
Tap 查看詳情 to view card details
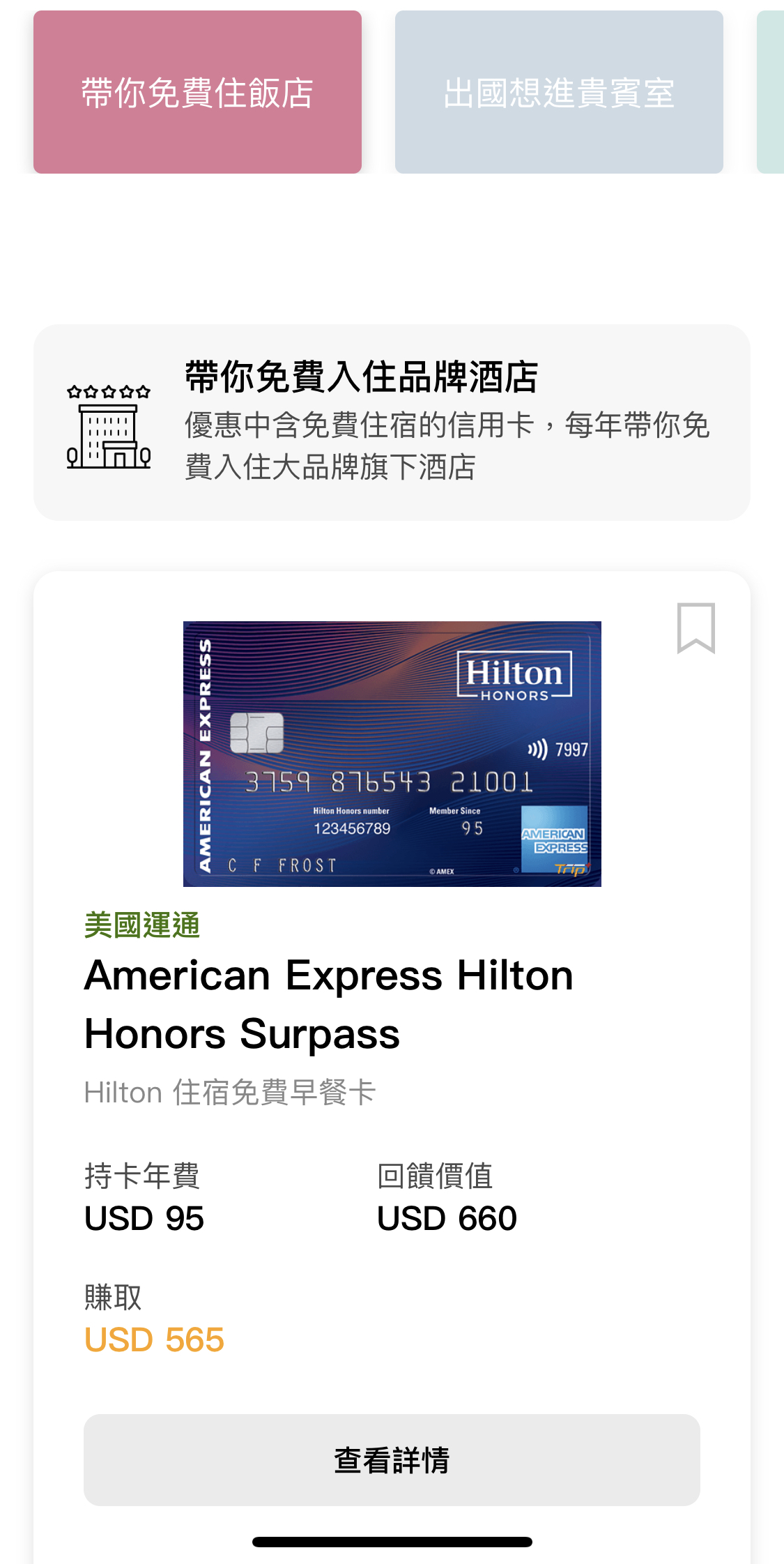click(x=392, y=1459)
